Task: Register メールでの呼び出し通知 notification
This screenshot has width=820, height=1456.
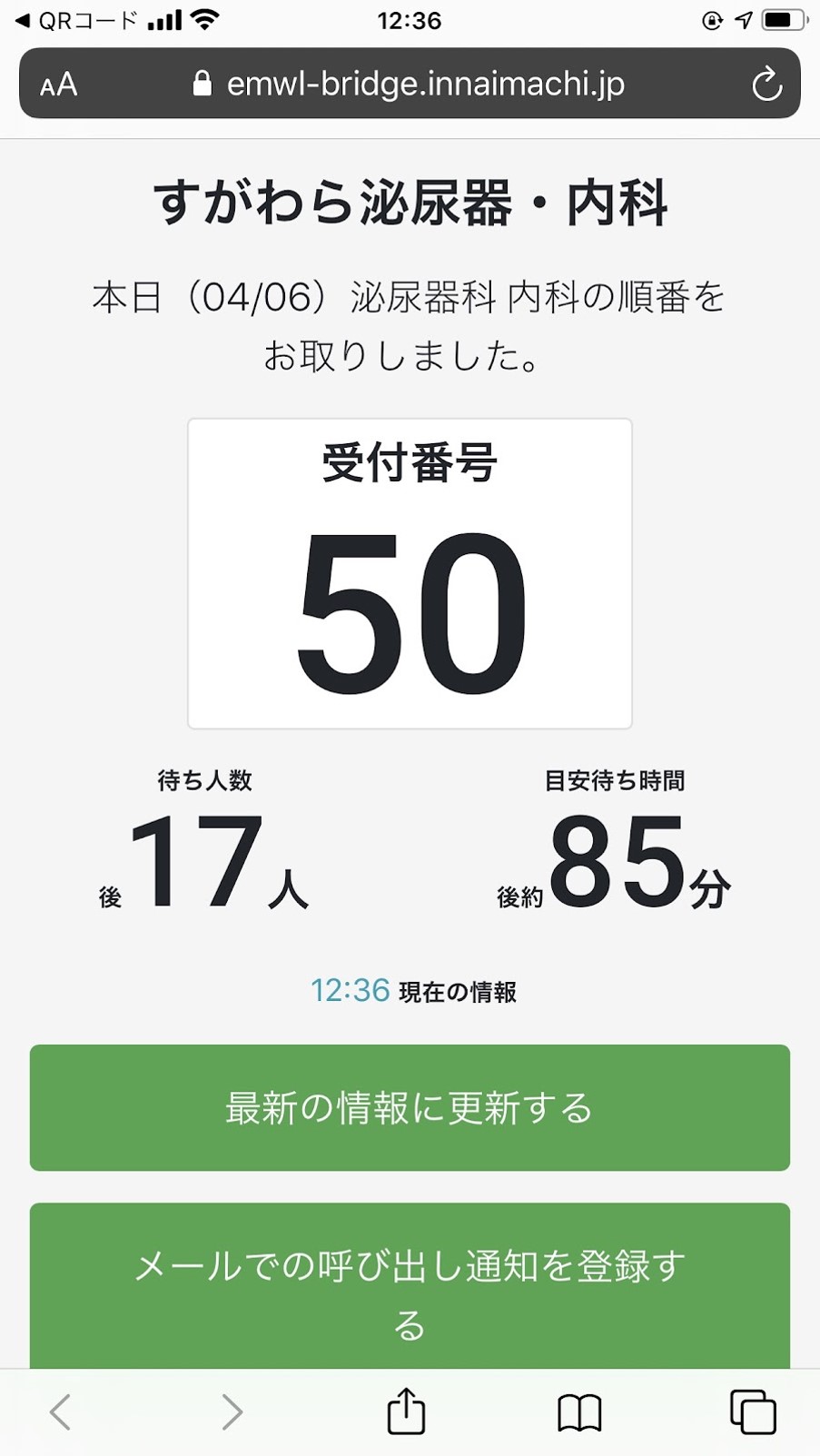Action: point(410,1286)
